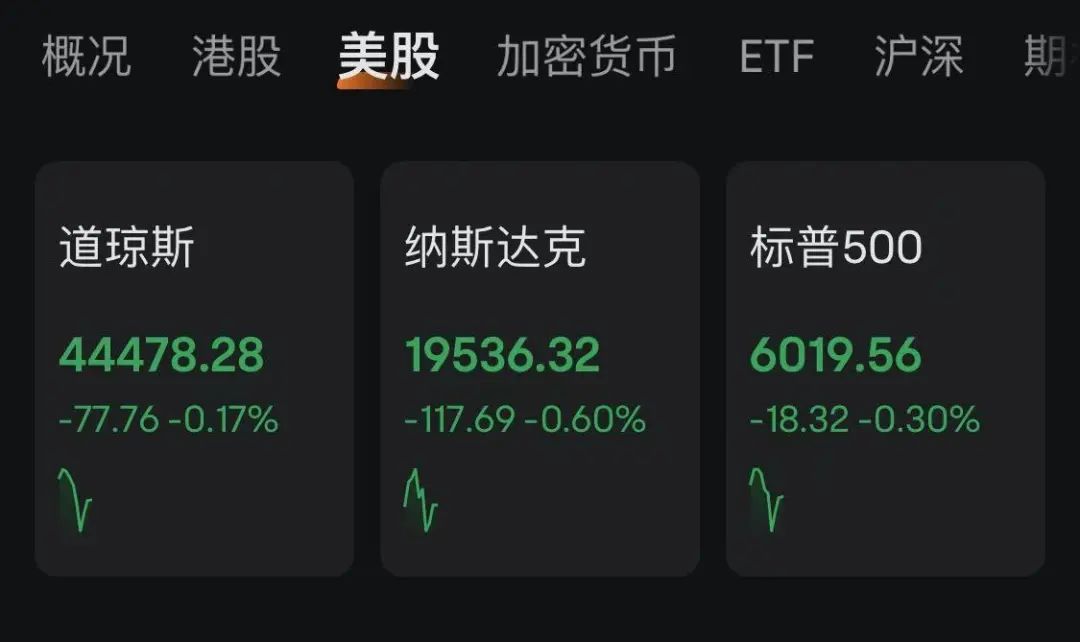Open the 加密货币 tab

pyautogui.click(x=586, y=56)
